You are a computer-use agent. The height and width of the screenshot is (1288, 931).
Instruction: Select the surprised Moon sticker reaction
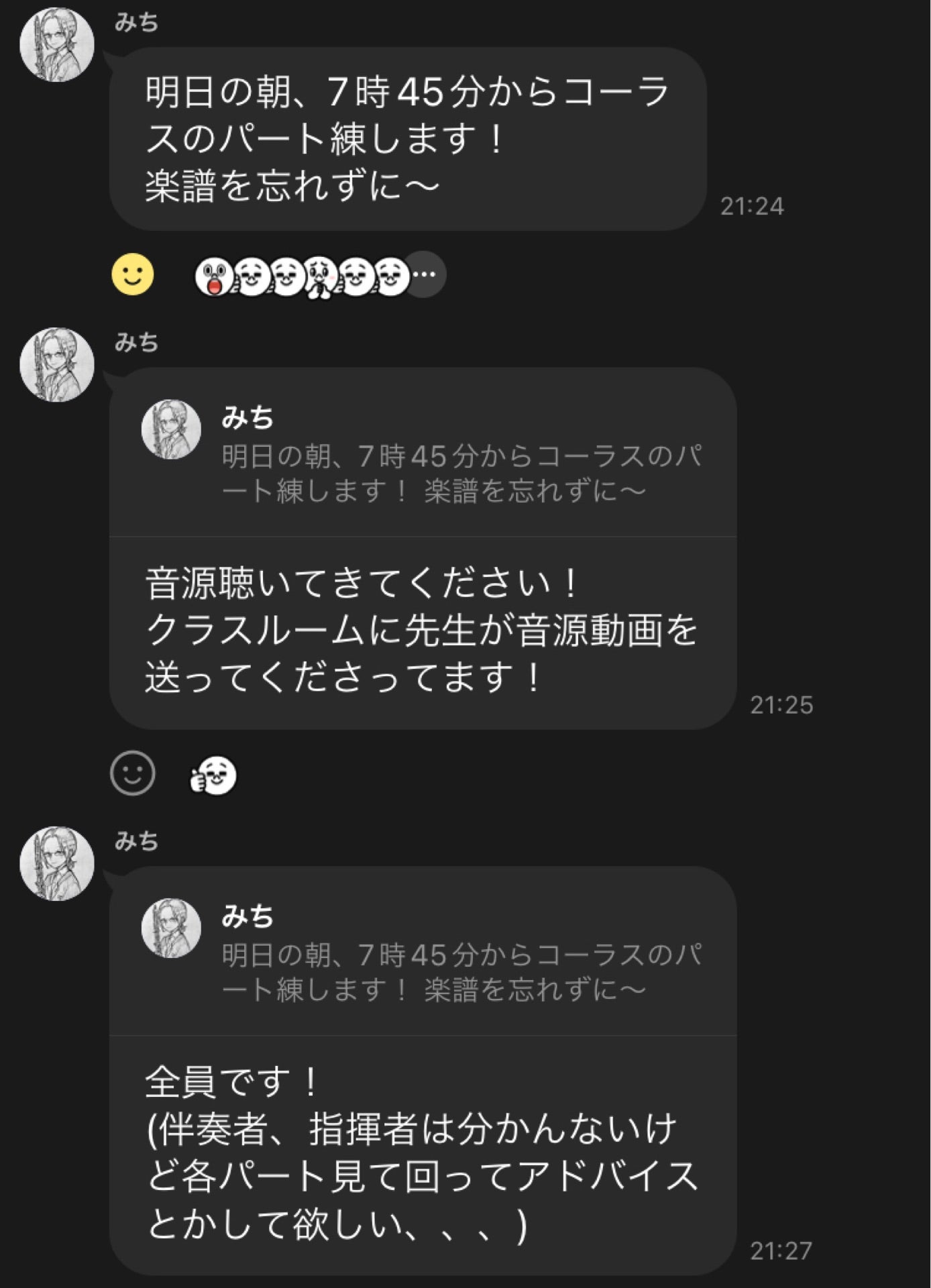[213, 275]
